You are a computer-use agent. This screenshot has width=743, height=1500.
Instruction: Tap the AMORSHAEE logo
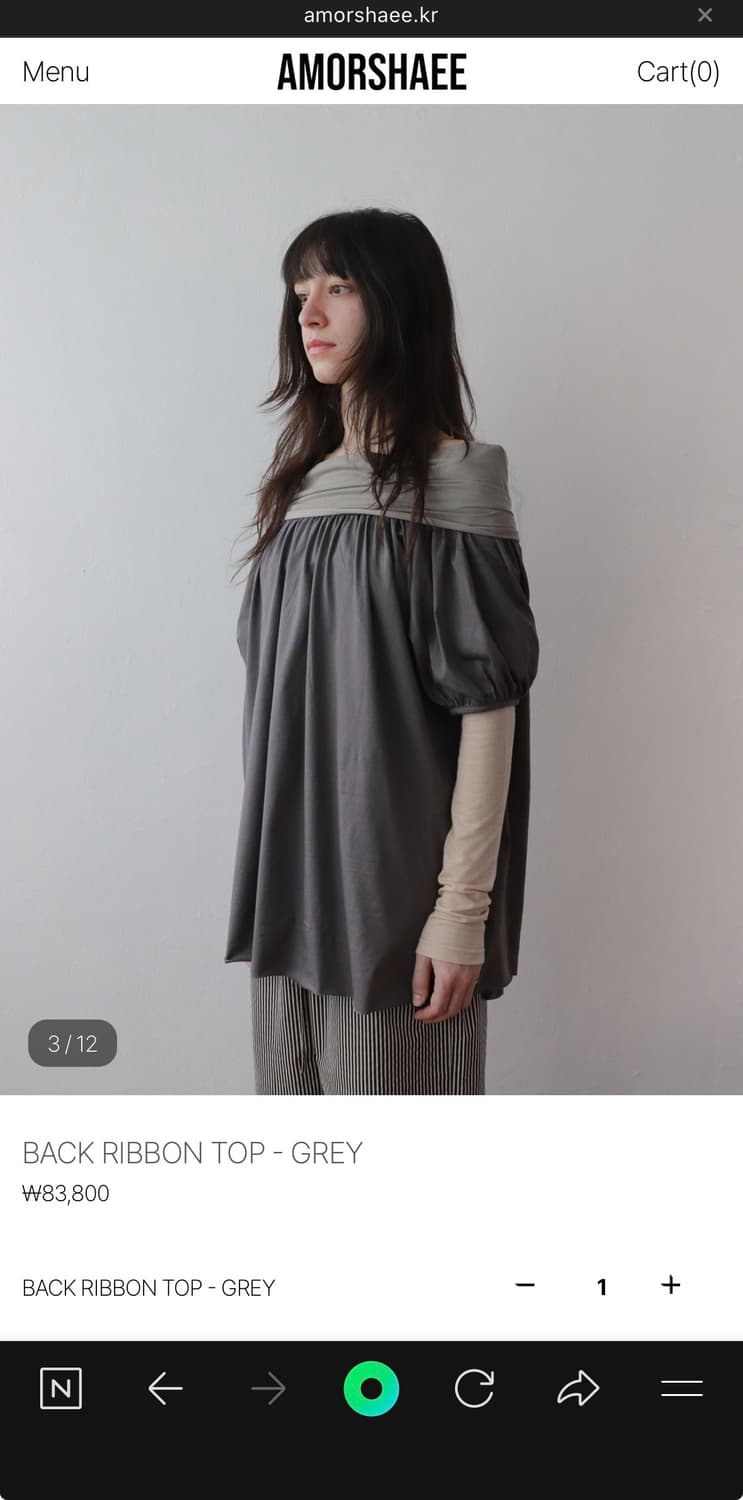pyautogui.click(x=371, y=70)
